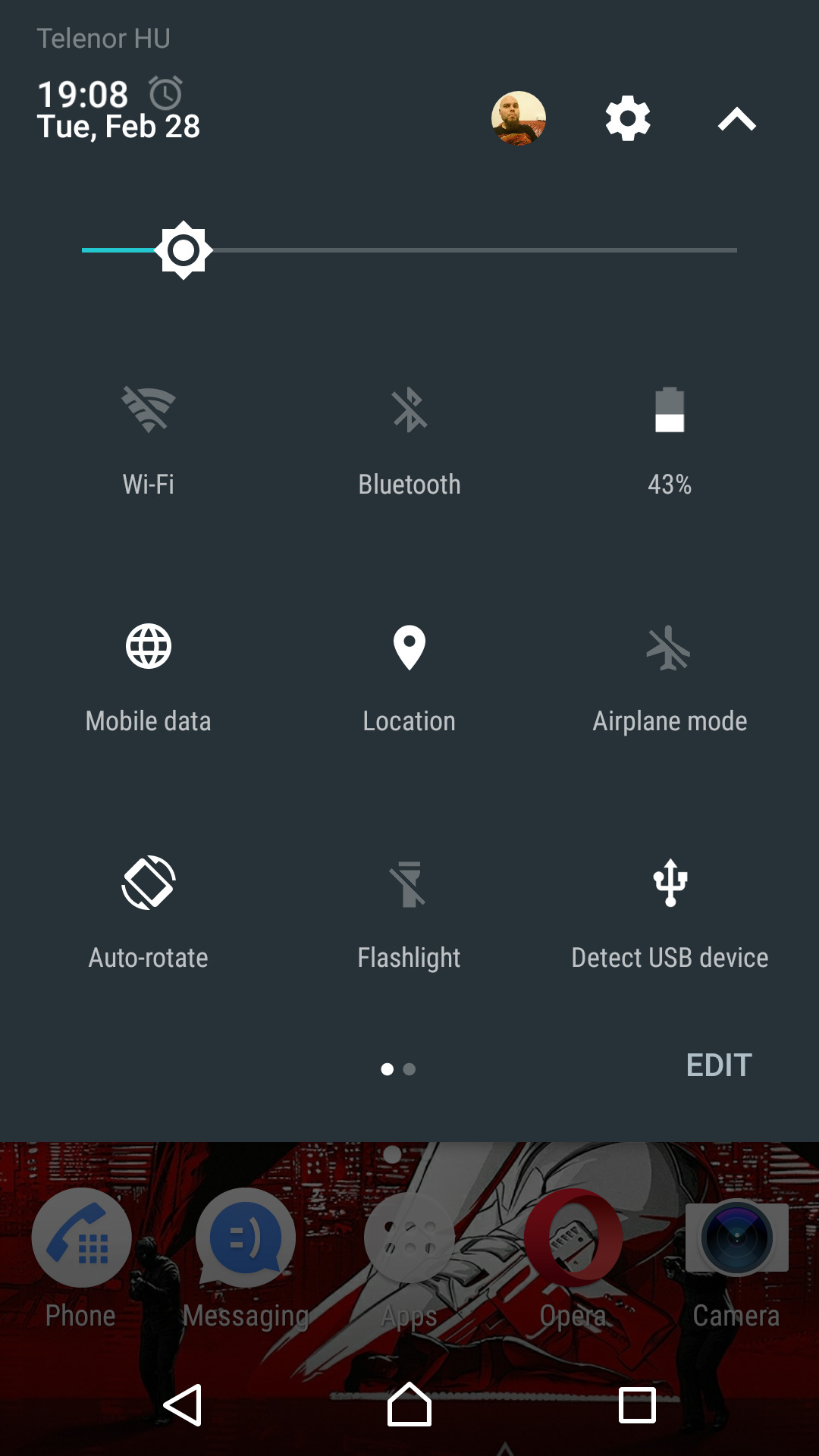Image resolution: width=819 pixels, height=1456 pixels.
Task: Open the settings gear
Action: click(x=628, y=118)
